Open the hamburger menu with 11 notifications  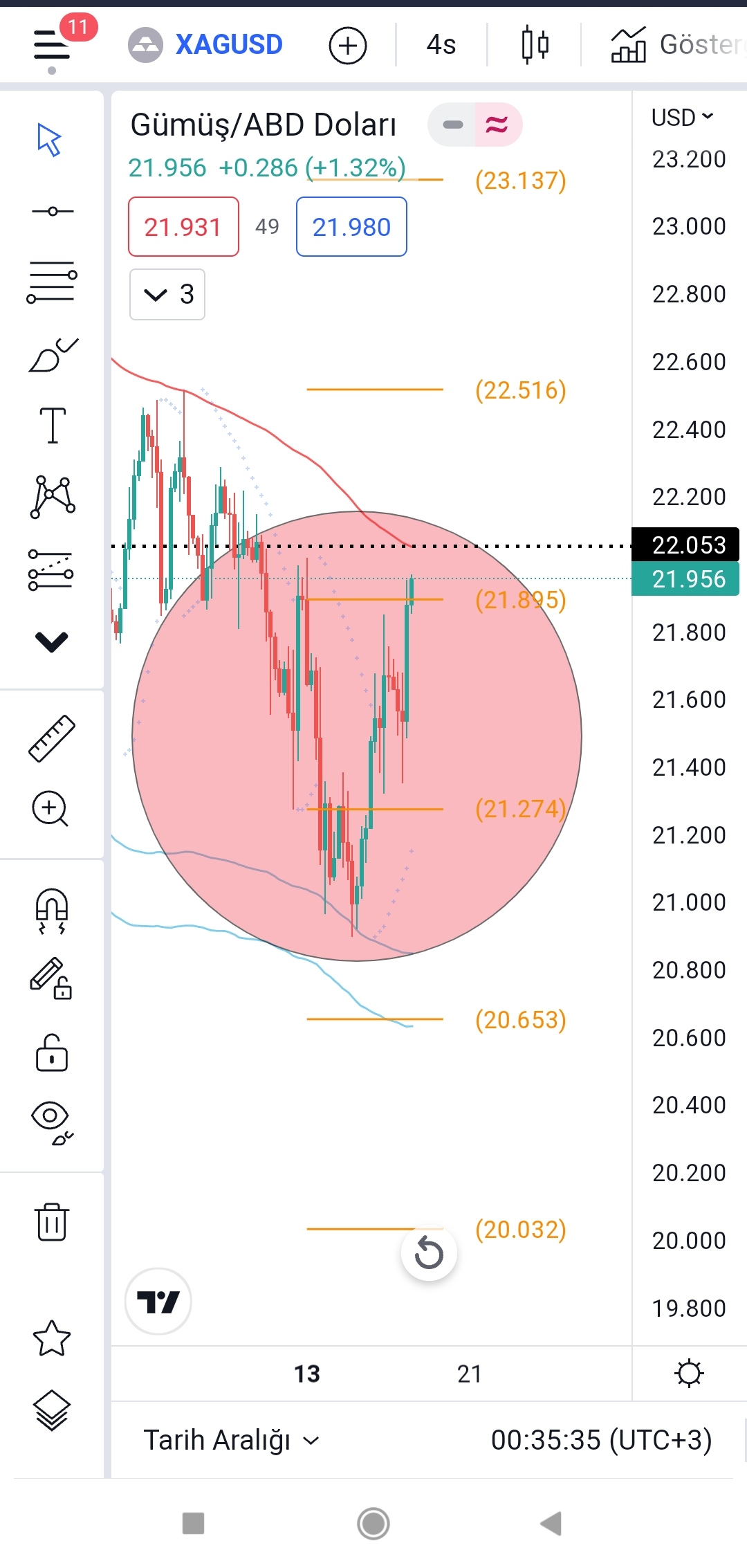coord(53,46)
